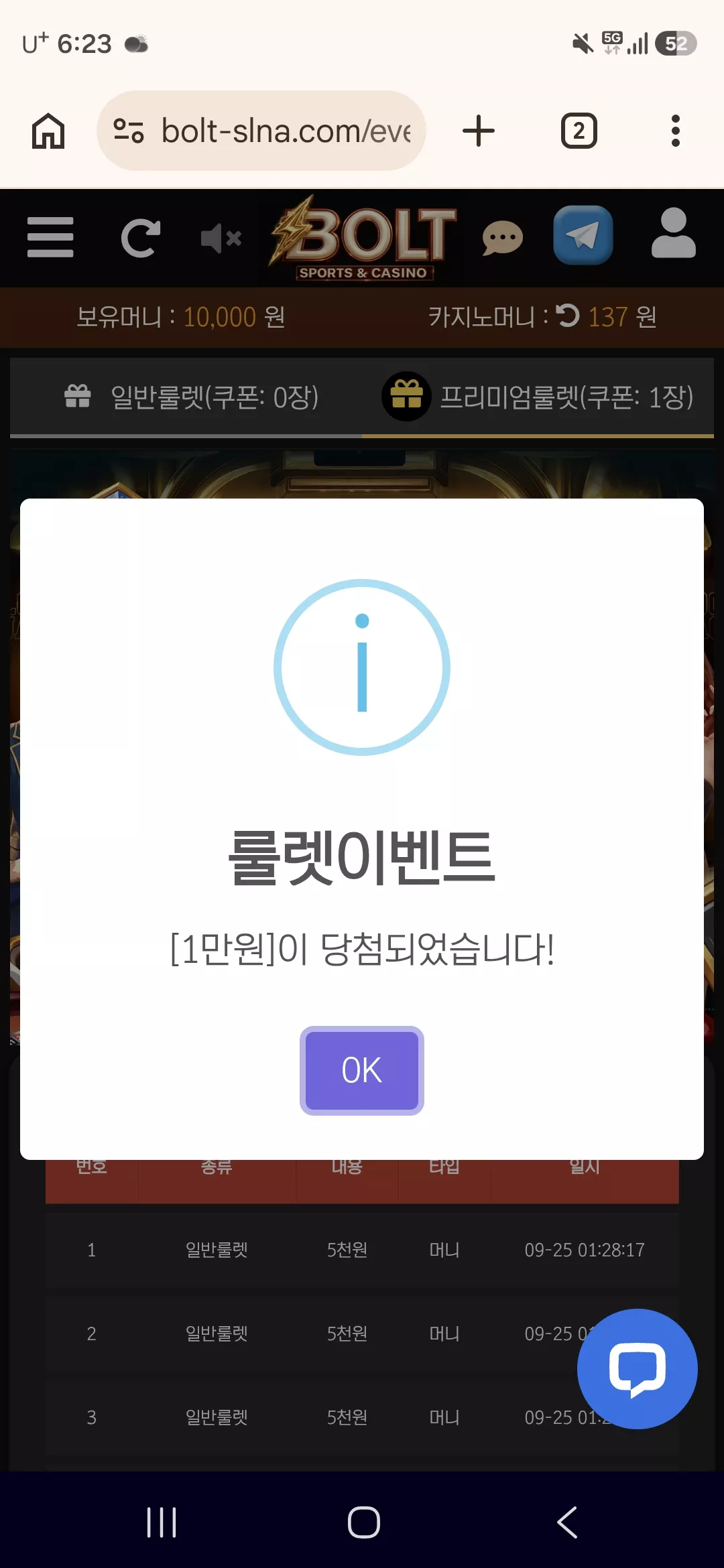Refresh the 카지노머니 balance
Screen dimensions: 724x1568
(568, 315)
